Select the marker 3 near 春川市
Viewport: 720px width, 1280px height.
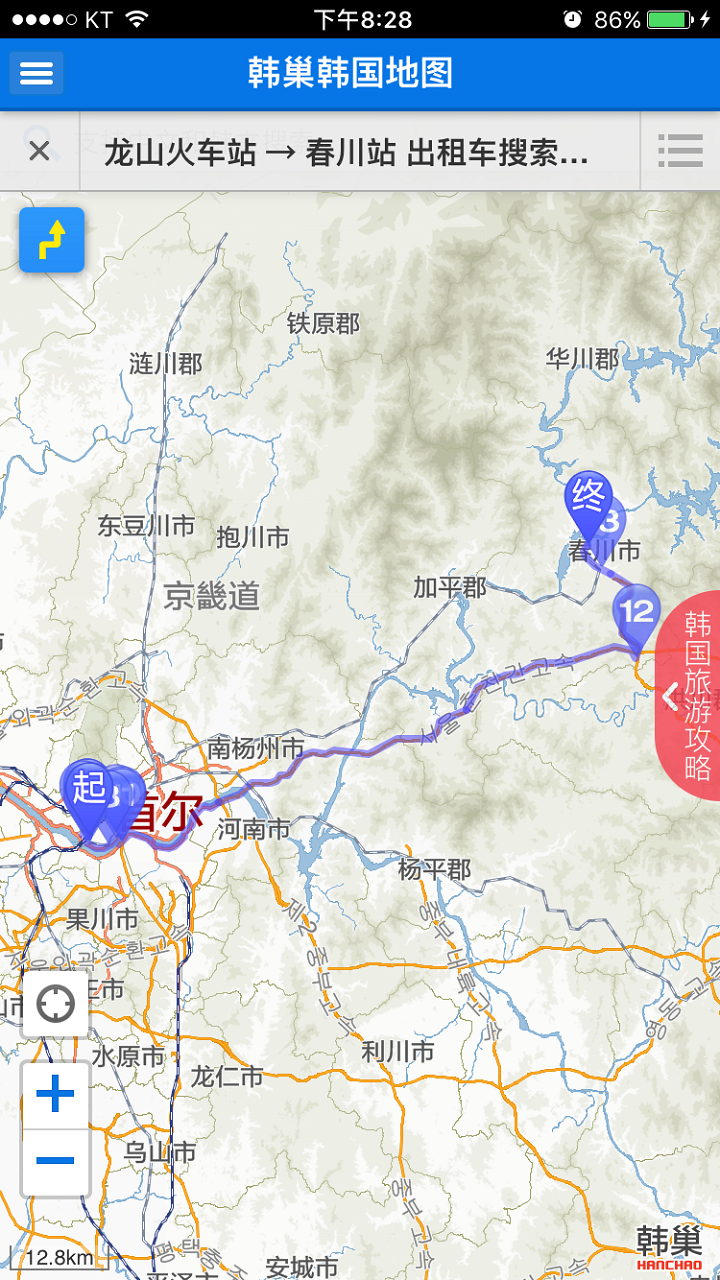click(613, 518)
